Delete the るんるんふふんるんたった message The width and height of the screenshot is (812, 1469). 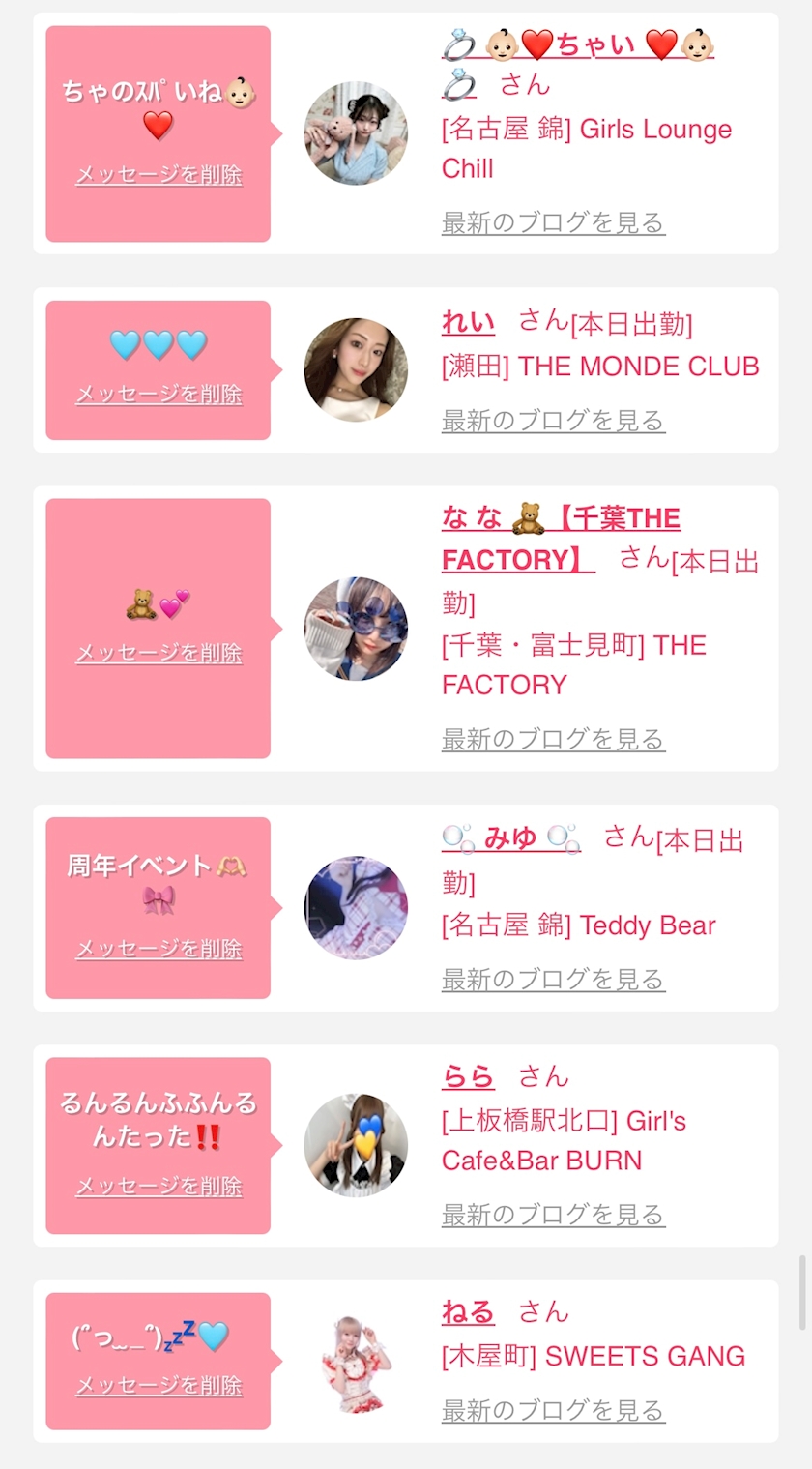click(x=159, y=1187)
